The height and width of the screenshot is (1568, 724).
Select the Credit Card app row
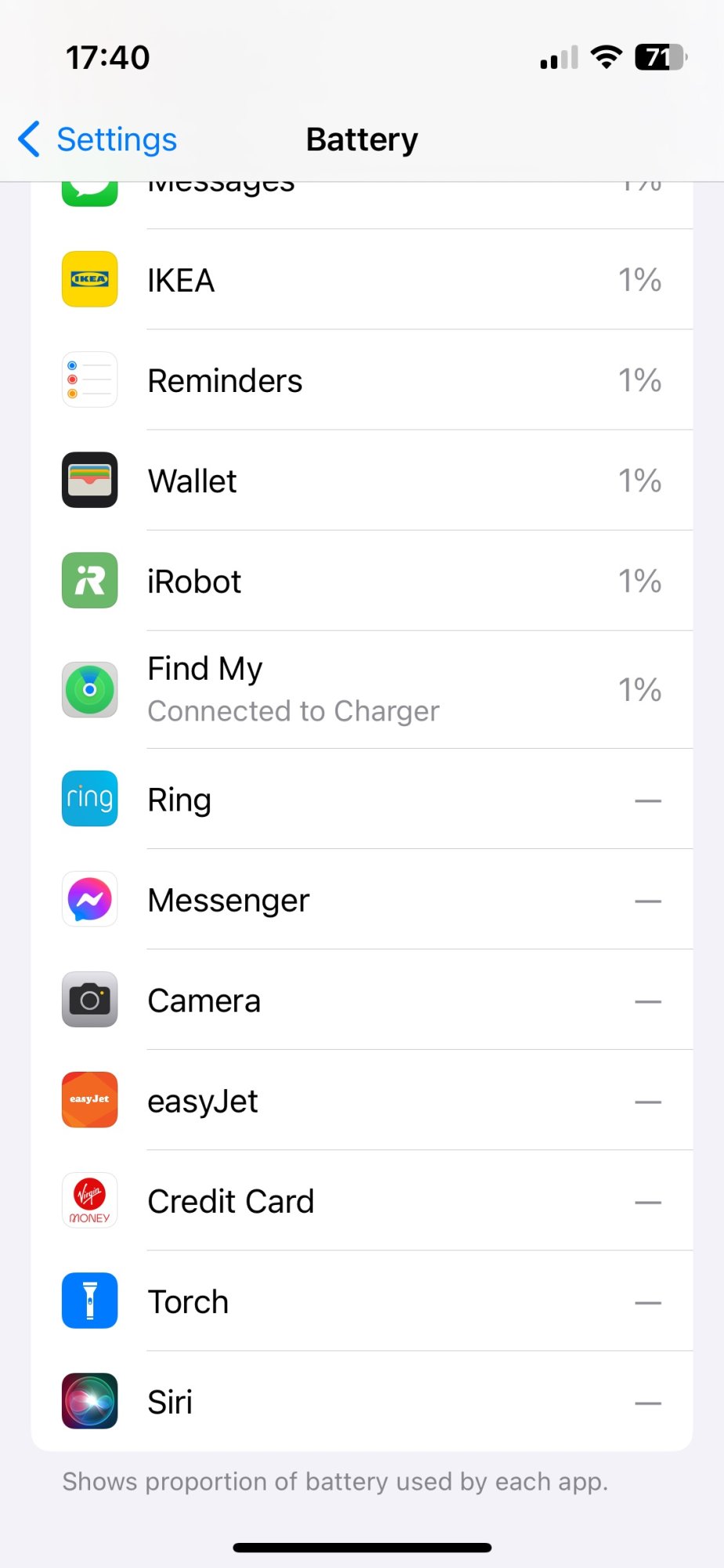pos(362,1201)
